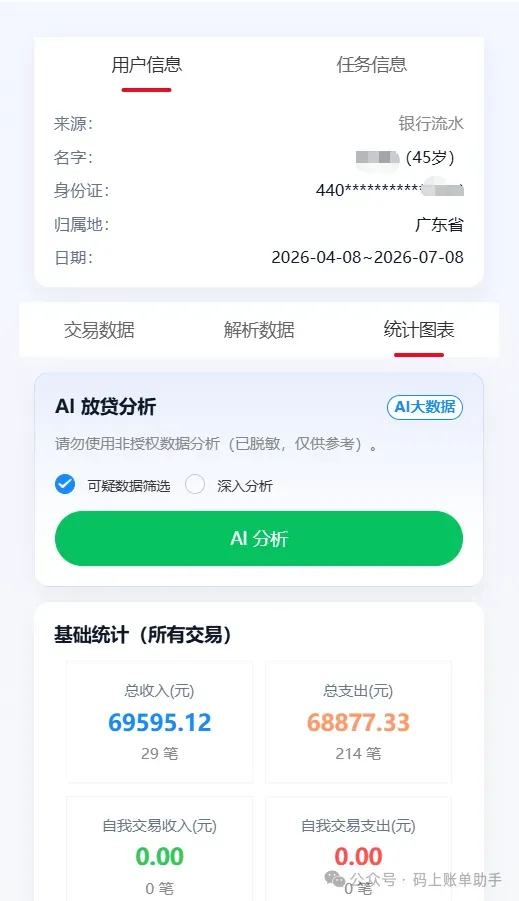Viewport: 519px width, 901px height.
Task: Select the 统计图表 tab
Action: tap(419, 330)
